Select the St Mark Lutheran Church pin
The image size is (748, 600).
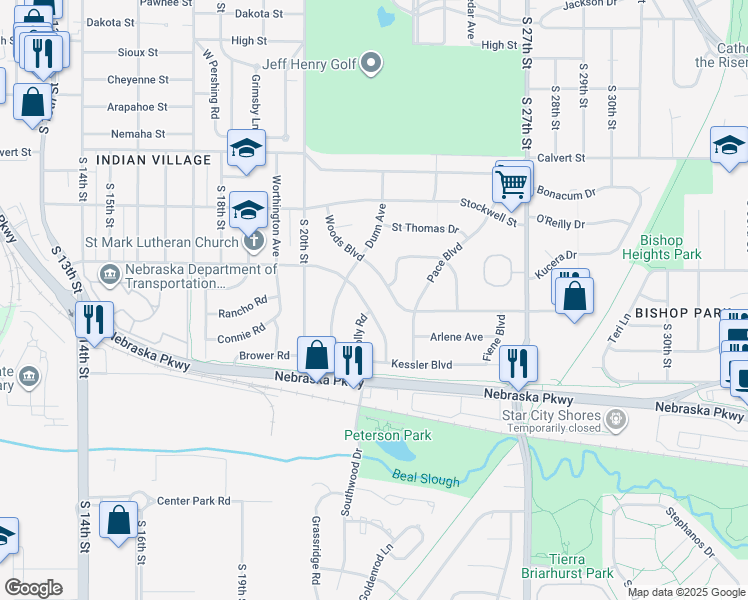(x=254, y=241)
